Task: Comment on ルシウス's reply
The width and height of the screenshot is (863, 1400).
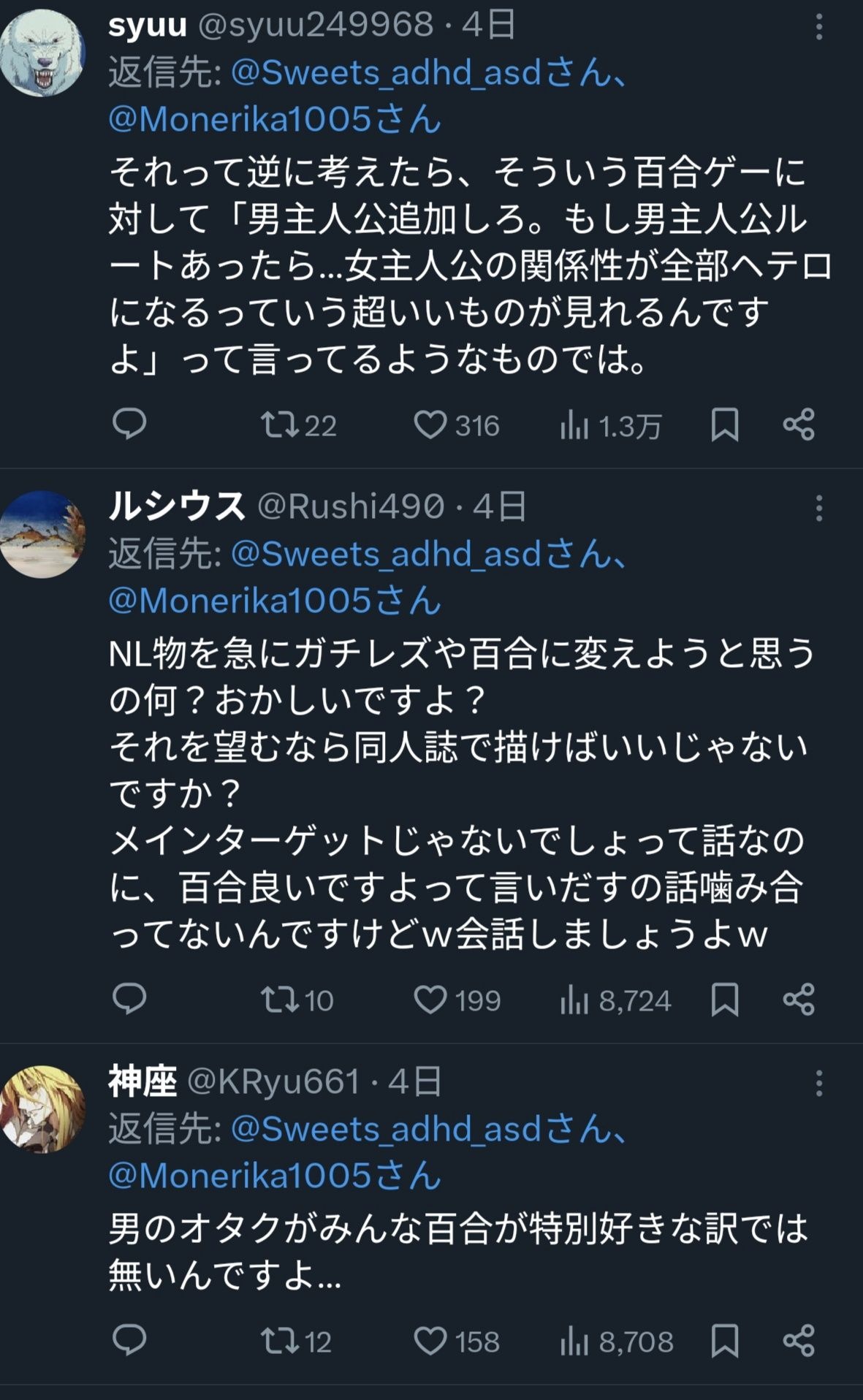Action: coord(129,1000)
